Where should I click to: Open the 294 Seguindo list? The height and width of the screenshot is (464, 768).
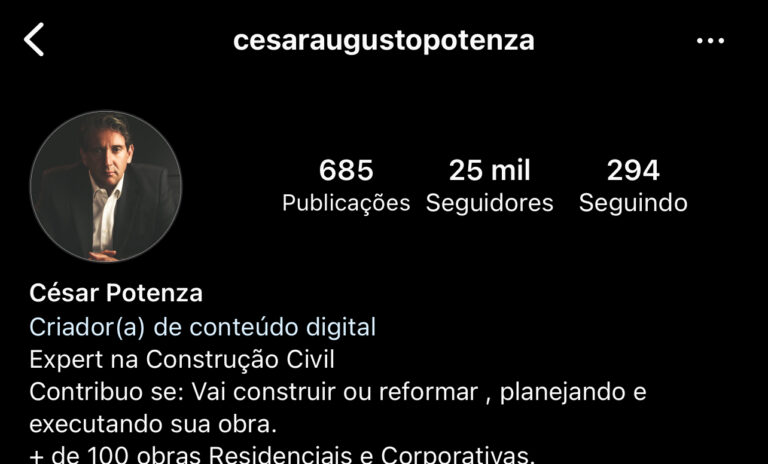[633, 186]
